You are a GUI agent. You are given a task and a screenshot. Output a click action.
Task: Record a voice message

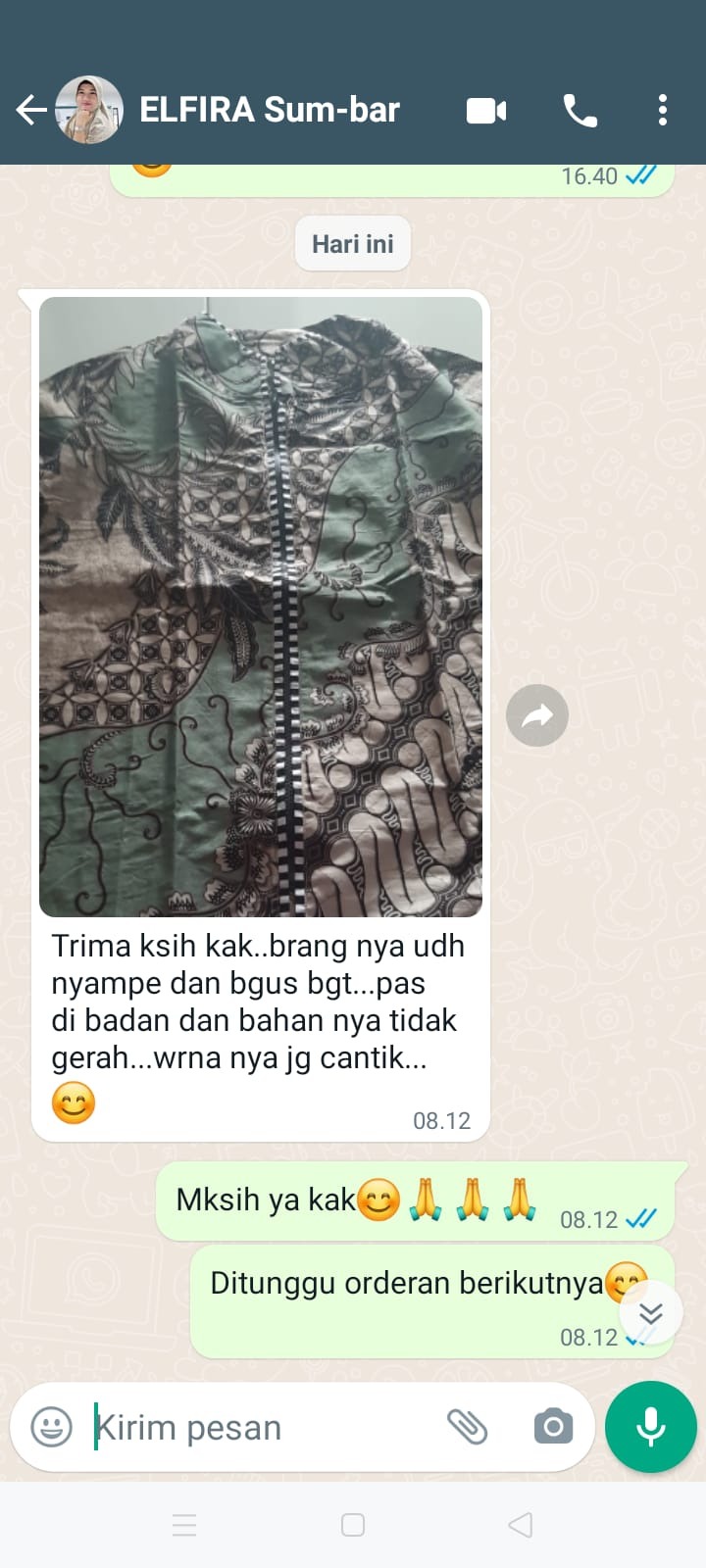(650, 1426)
